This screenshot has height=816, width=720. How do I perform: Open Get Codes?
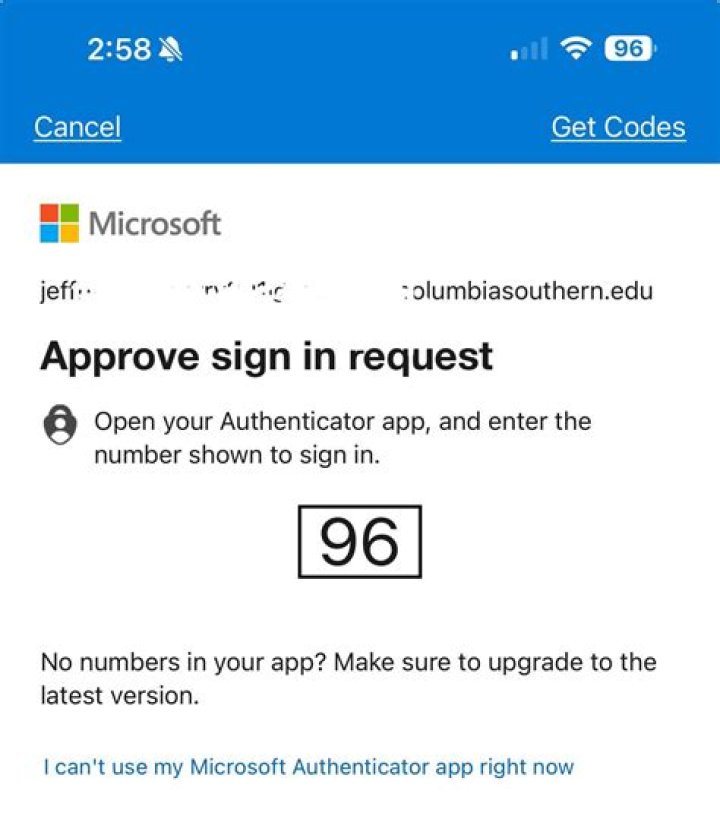tap(620, 126)
